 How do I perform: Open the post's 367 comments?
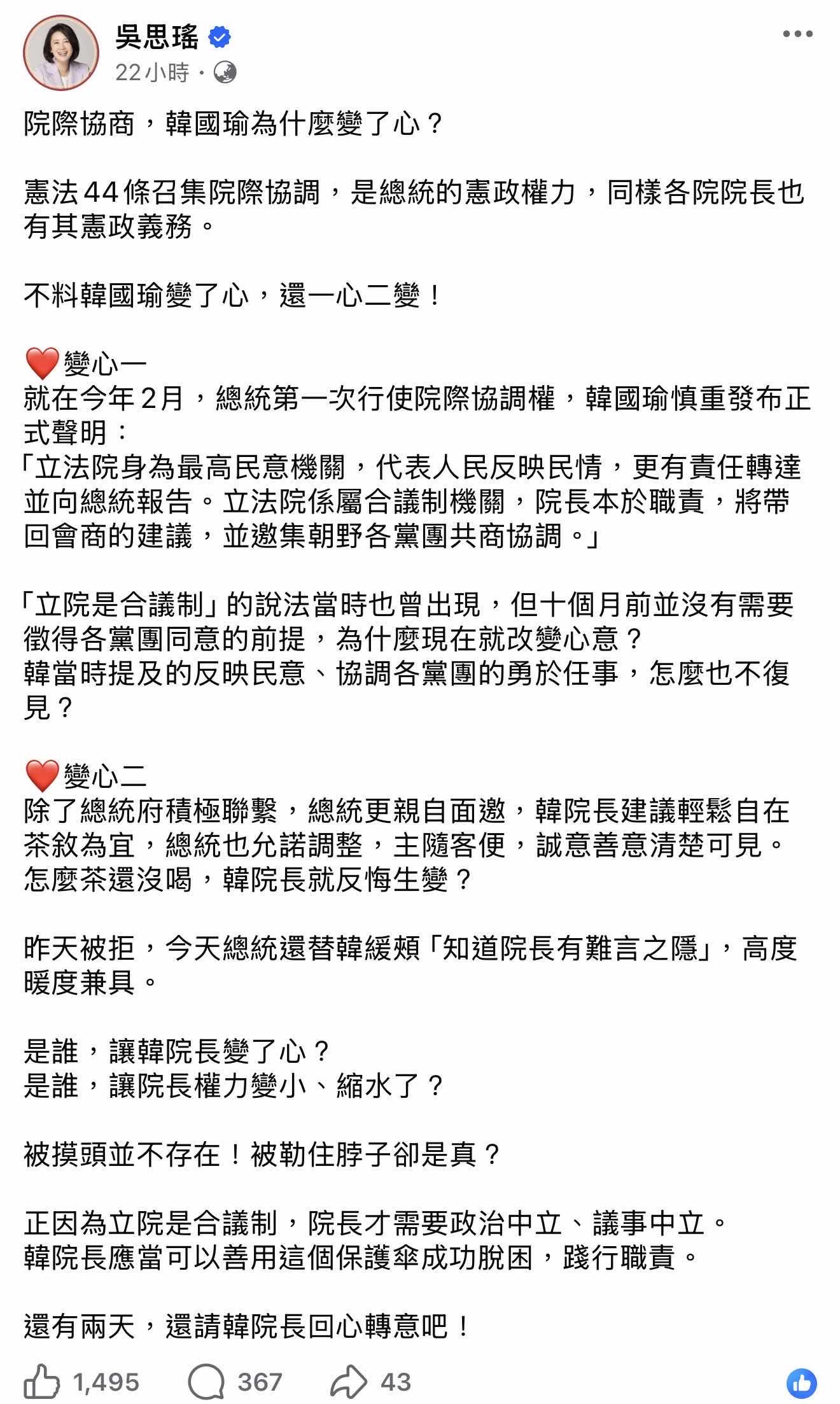[x=207, y=1382]
